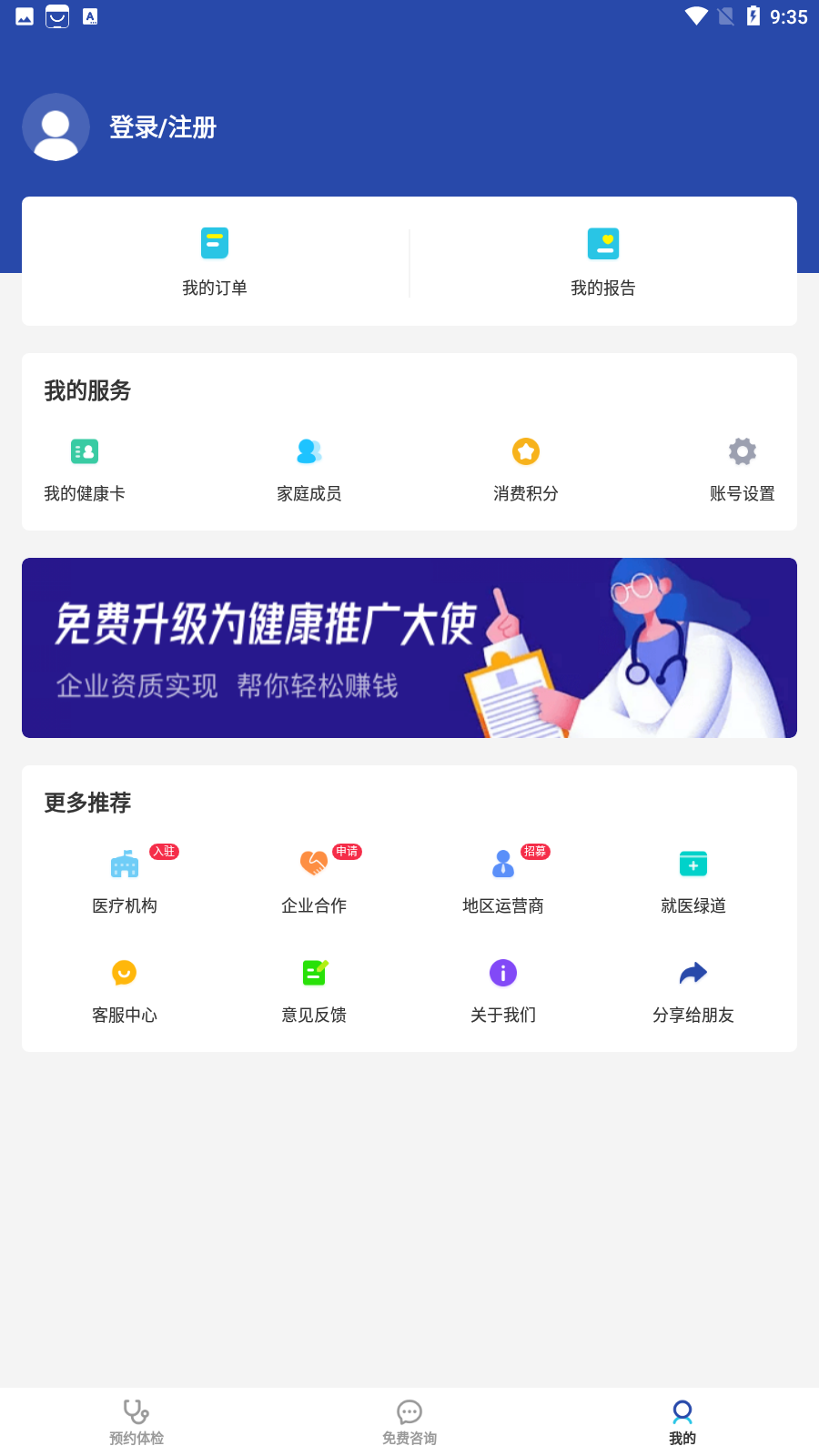Open the 登录/注册 login link
Screen dimensions: 819x1456
[162, 127]
